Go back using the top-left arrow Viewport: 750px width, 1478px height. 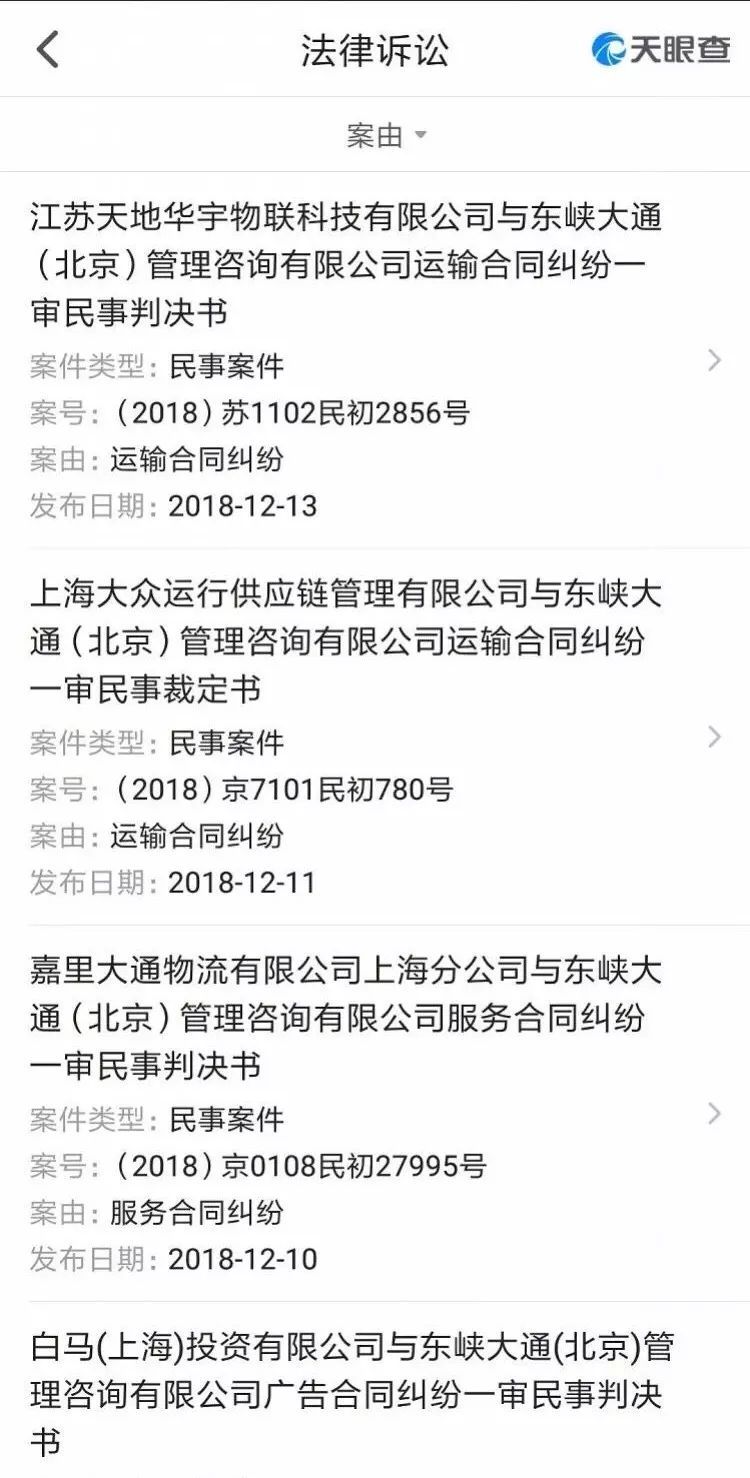47,49
